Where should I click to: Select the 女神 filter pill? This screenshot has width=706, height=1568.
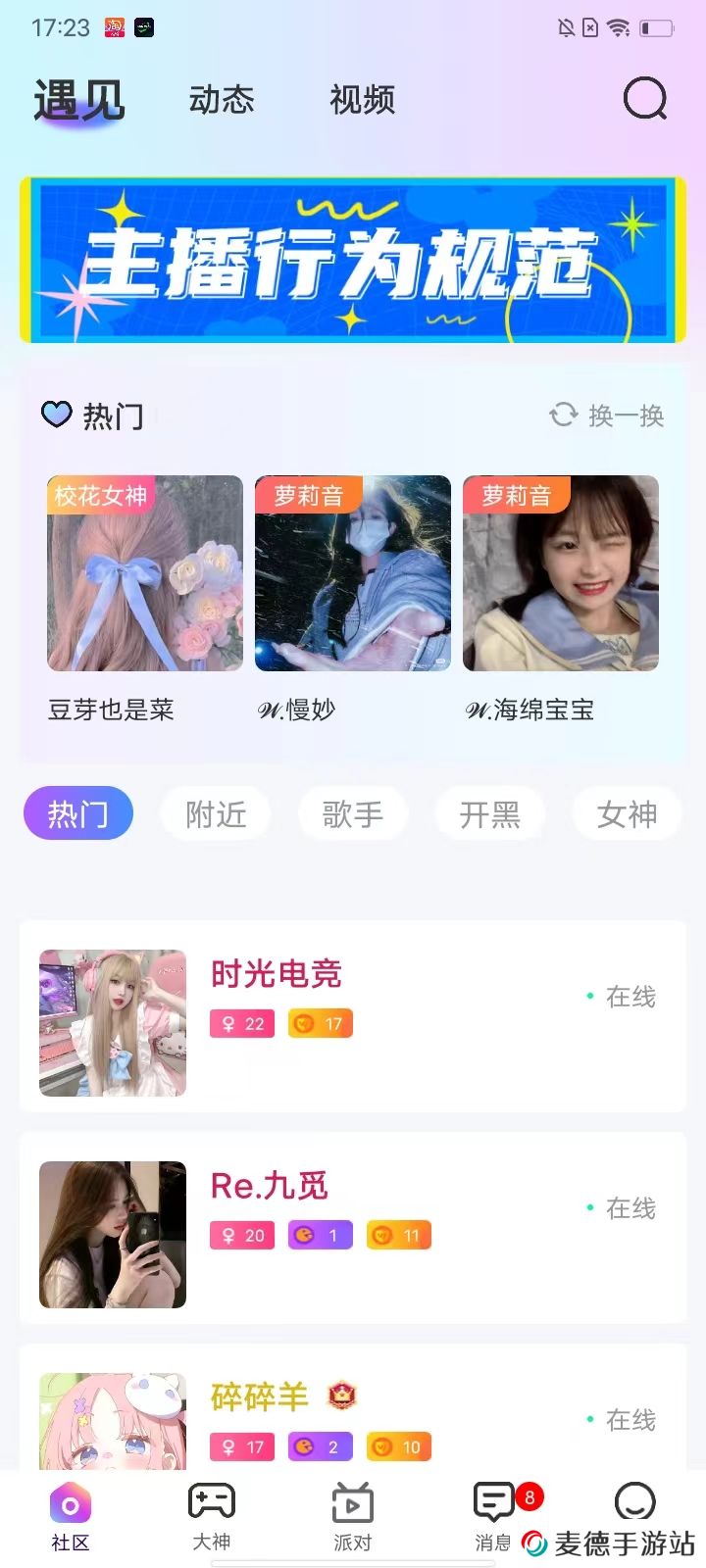pos(627,813)
